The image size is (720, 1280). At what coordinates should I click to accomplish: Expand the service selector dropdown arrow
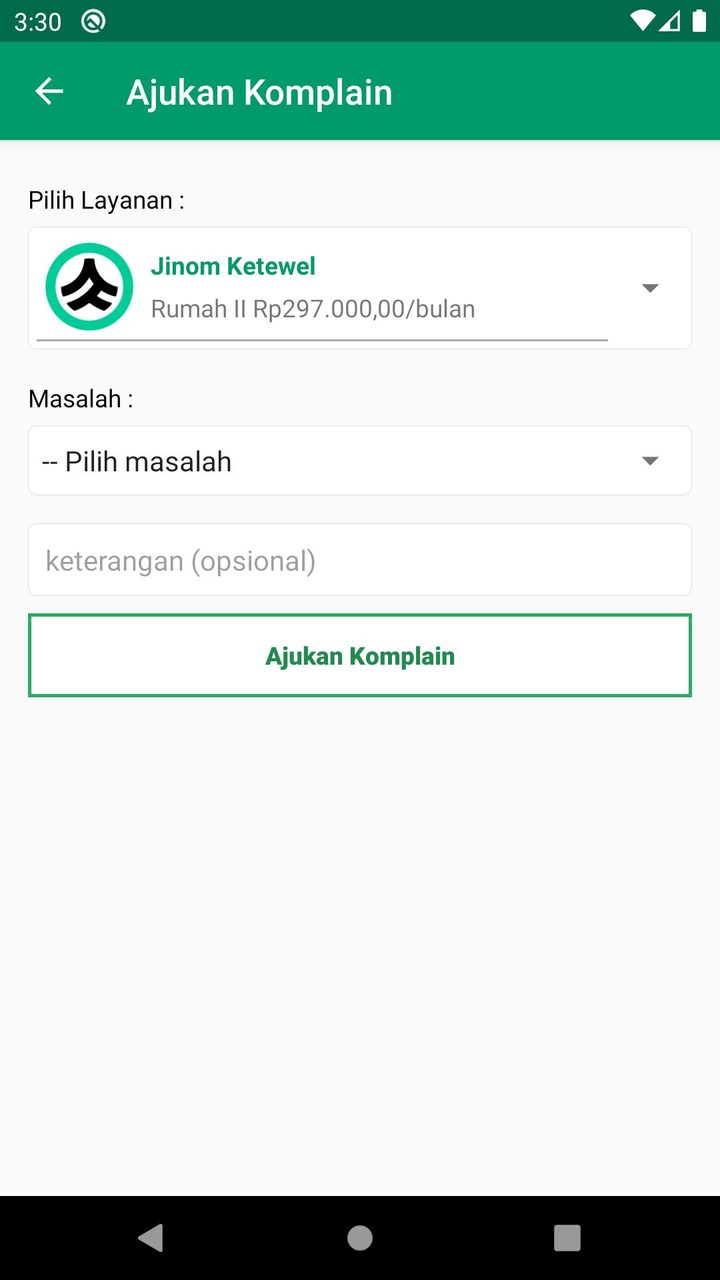point(650,287)
